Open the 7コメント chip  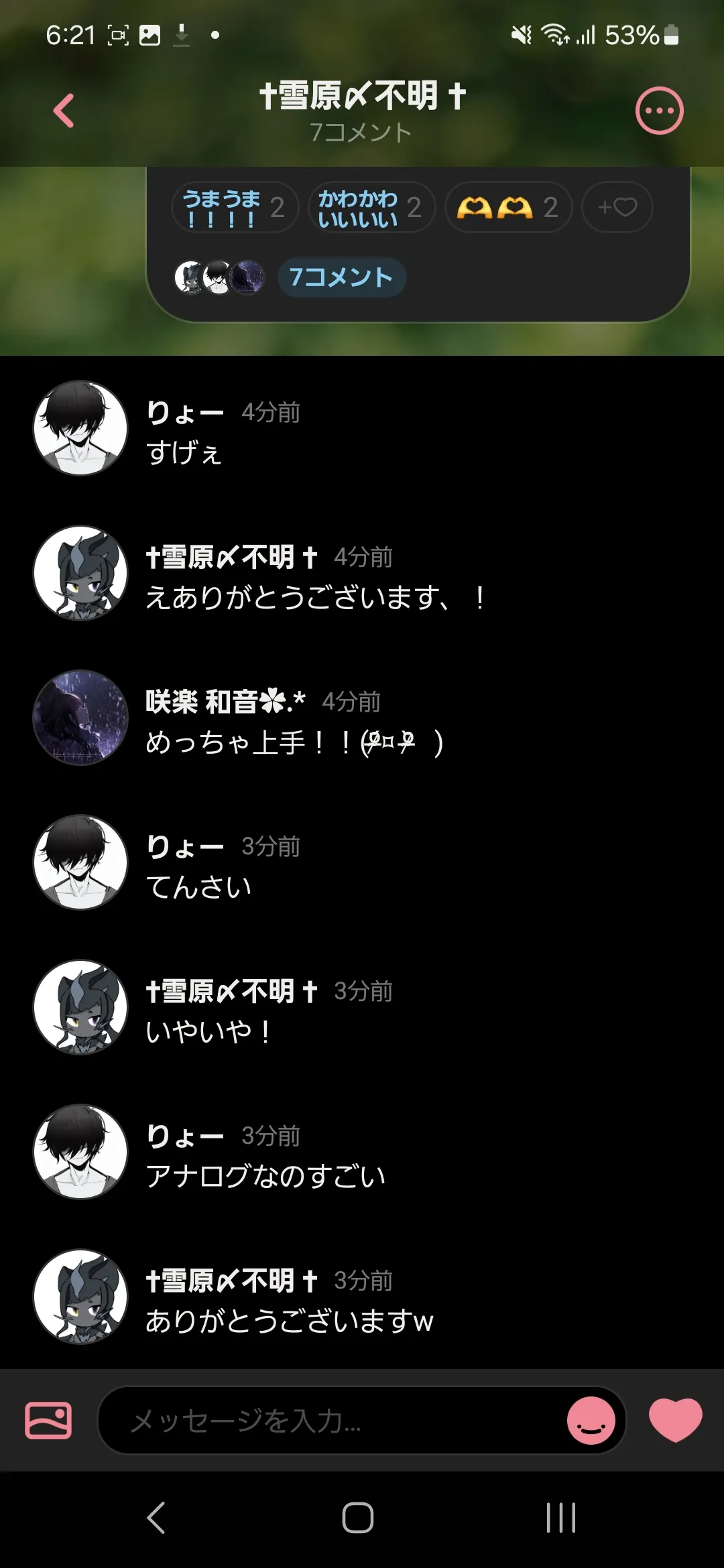tap(341, 277)
